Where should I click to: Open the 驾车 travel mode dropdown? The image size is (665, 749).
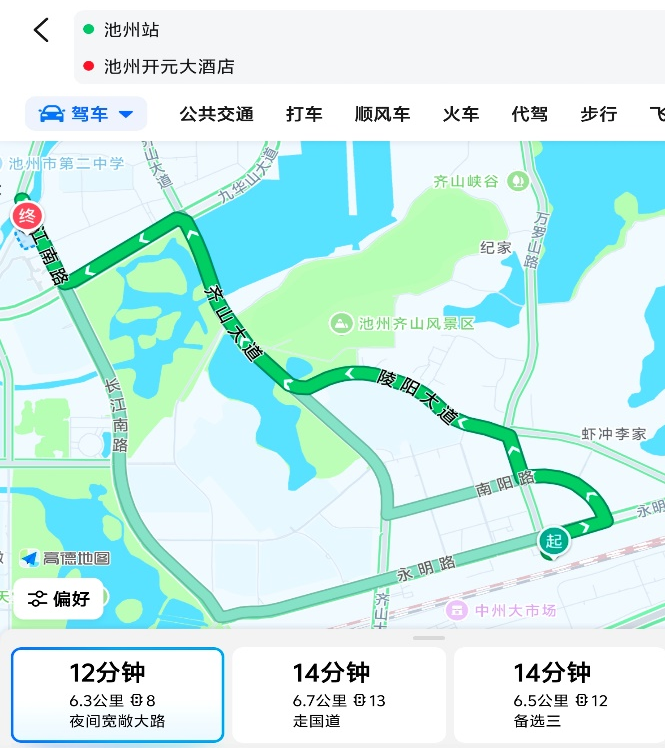[x=86, y=114]
